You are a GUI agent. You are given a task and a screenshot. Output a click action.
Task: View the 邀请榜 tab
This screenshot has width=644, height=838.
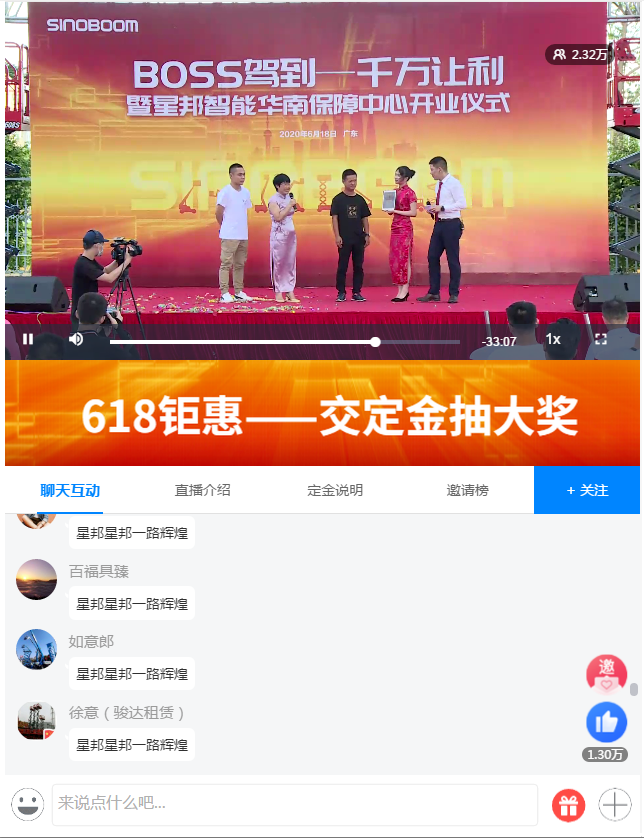pyautogui.click(x=468, y=490)
